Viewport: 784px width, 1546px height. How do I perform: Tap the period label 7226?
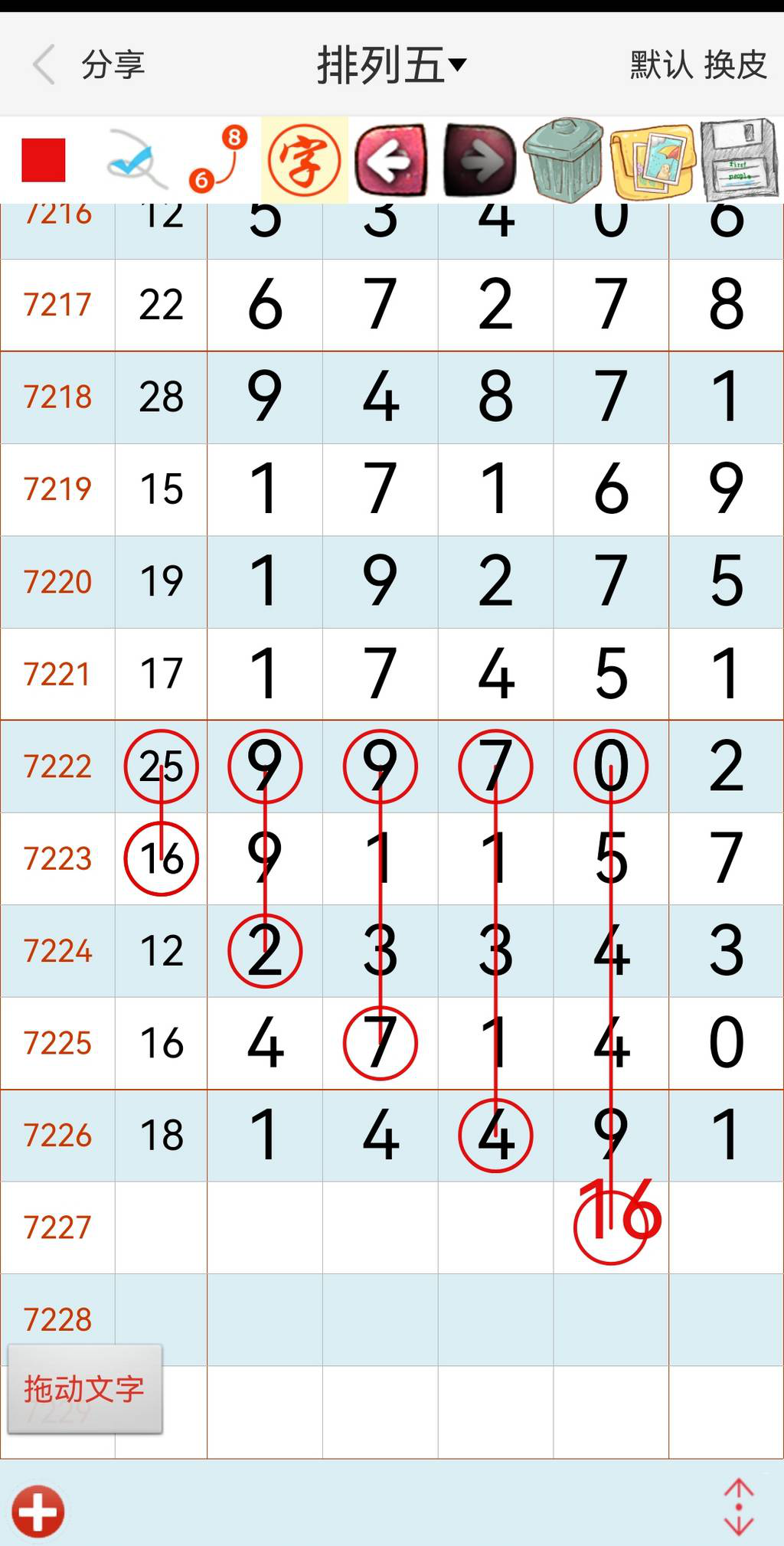click(59, 1136)
